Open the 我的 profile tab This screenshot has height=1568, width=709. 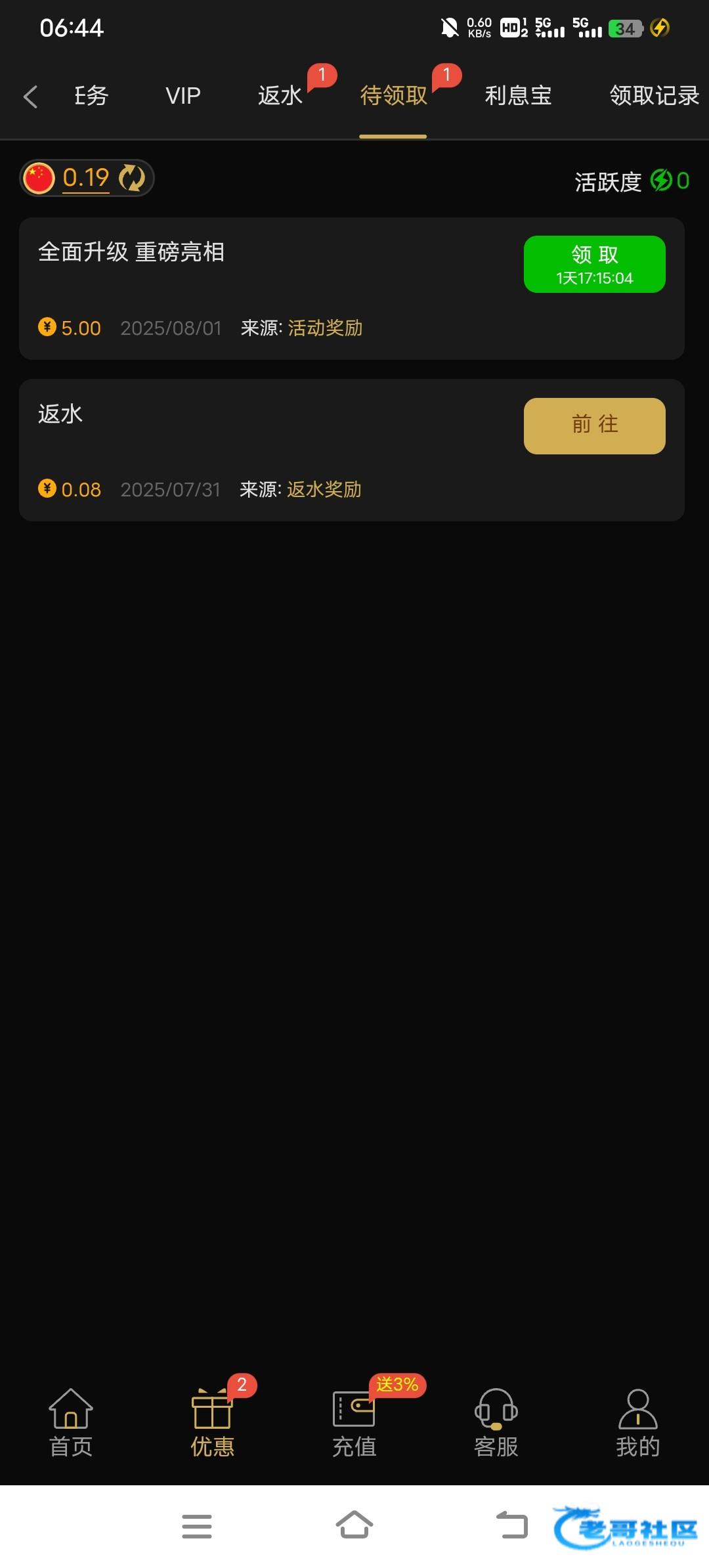click(x=637, y=1422)
